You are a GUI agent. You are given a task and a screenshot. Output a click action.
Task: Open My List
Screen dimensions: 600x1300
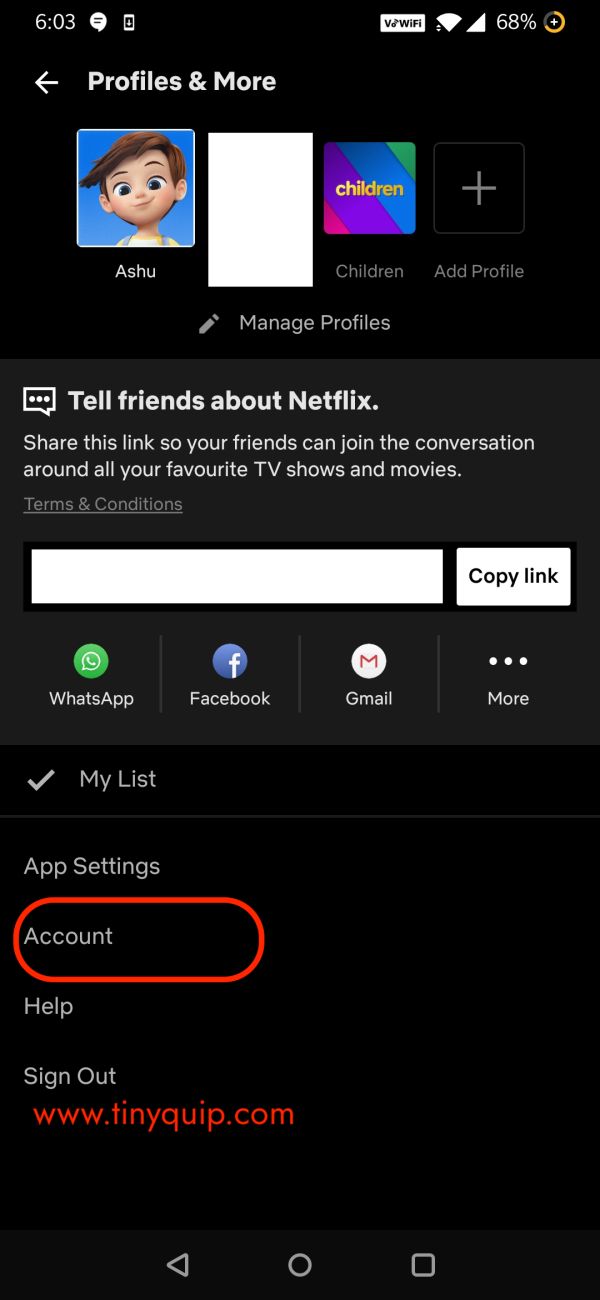pos(300,779)
